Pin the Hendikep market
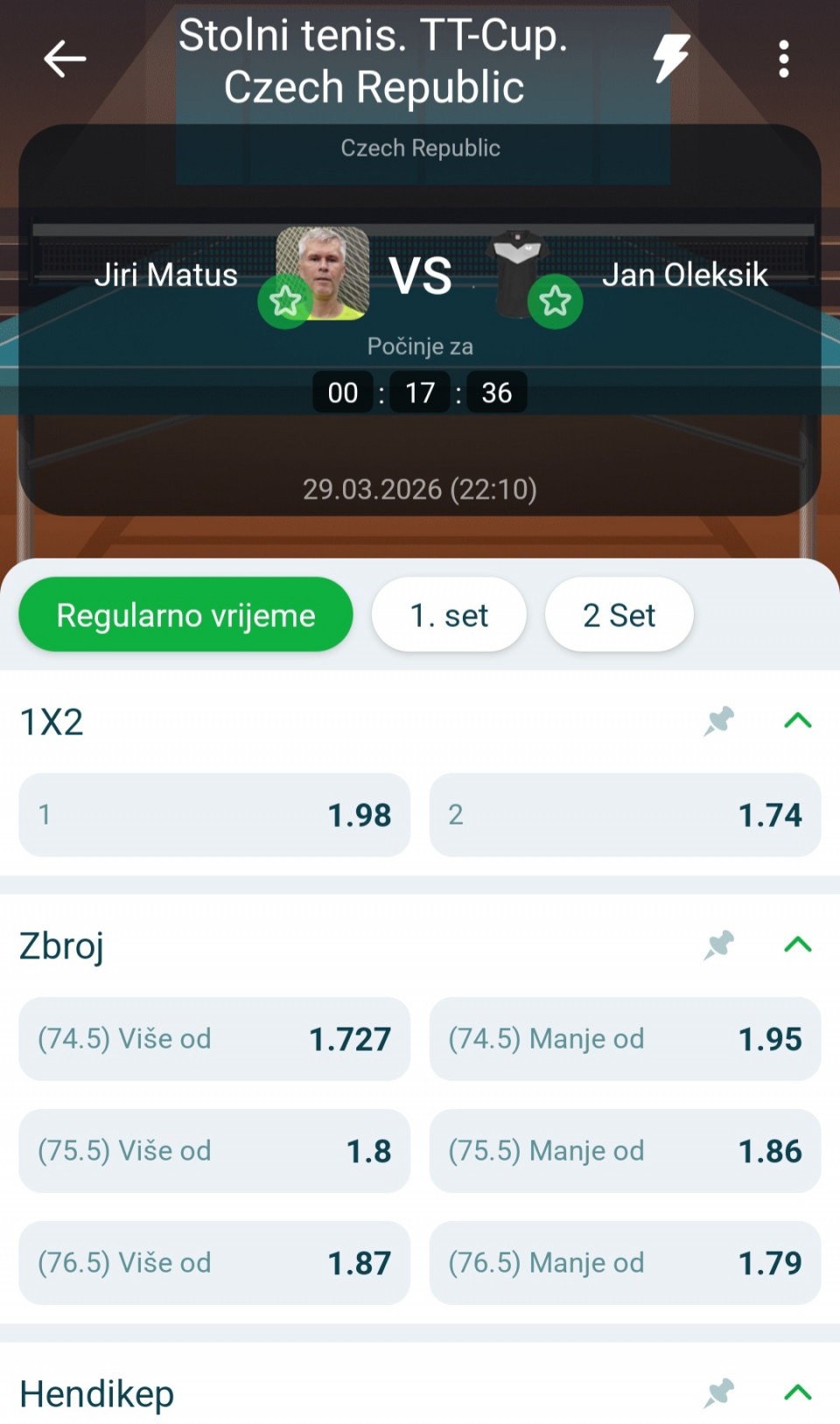 719,1392
